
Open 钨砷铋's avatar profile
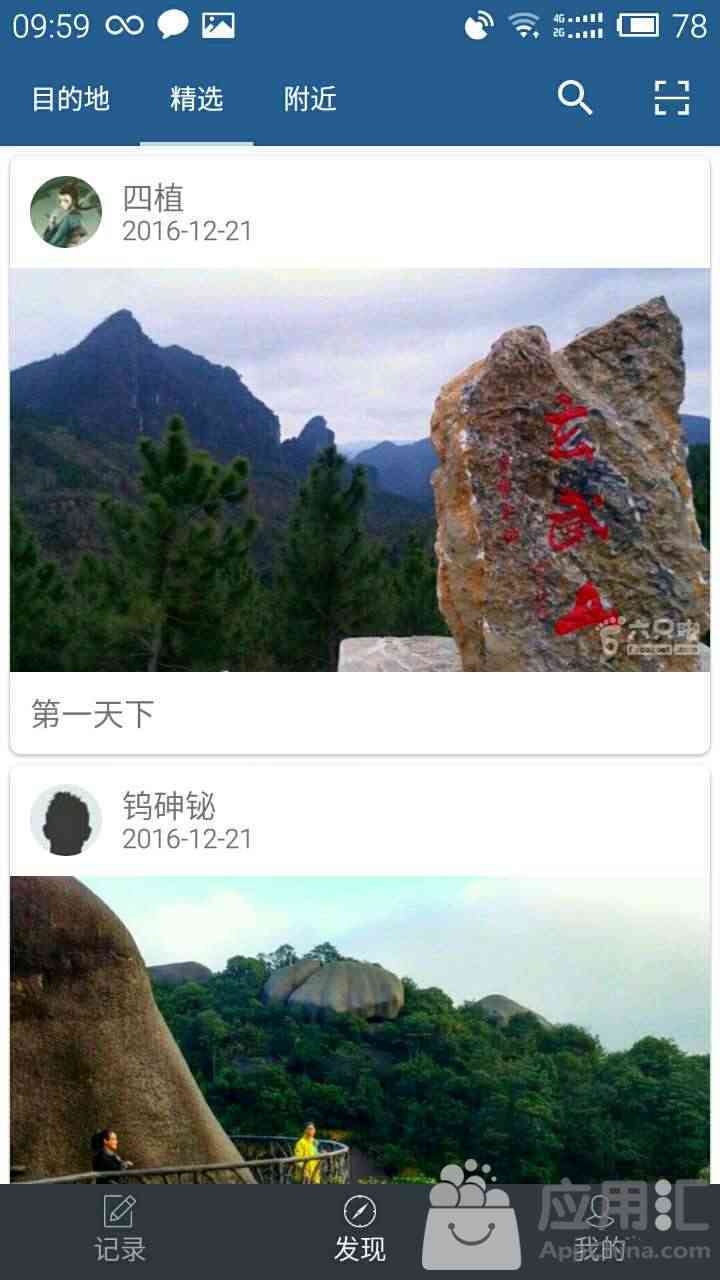point(66,820)
